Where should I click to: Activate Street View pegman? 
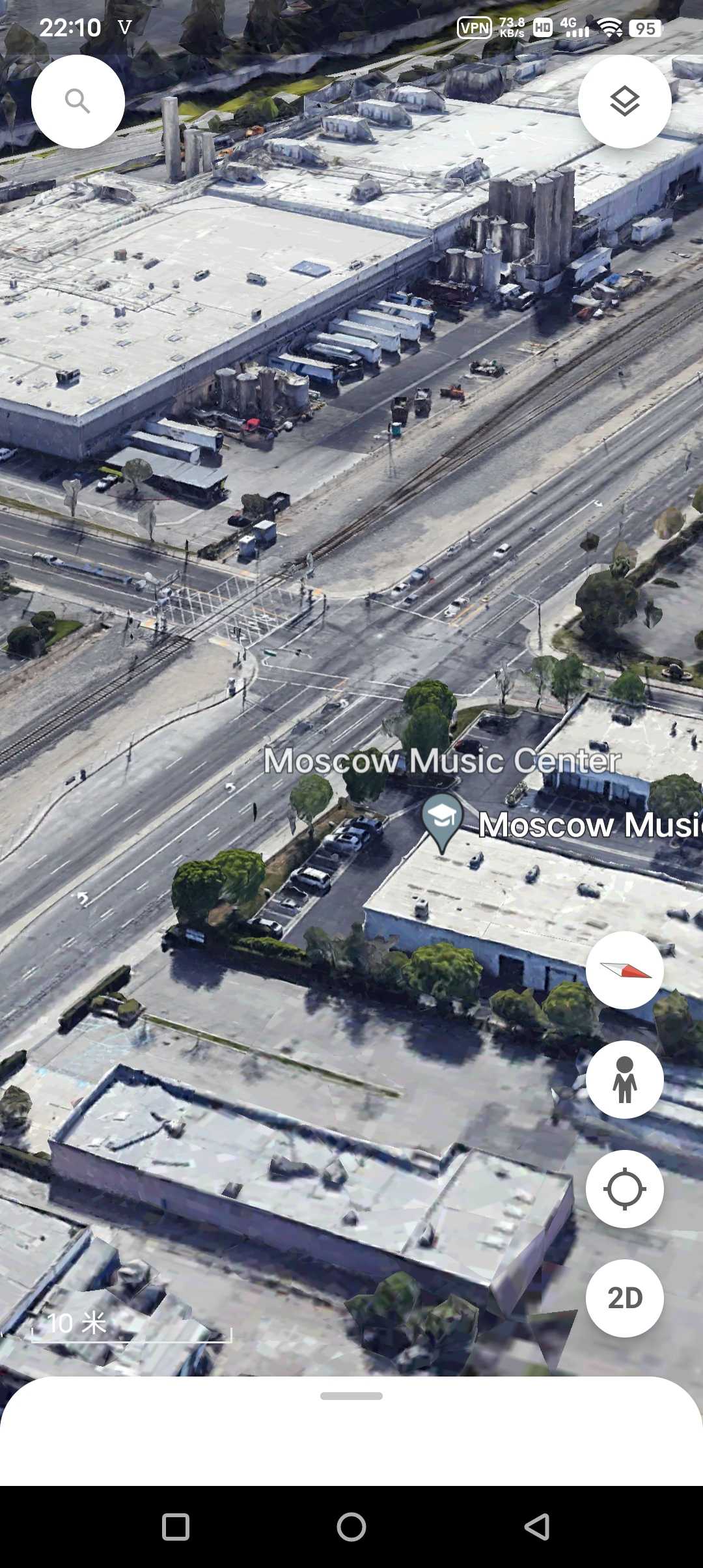pos(624,1080)
